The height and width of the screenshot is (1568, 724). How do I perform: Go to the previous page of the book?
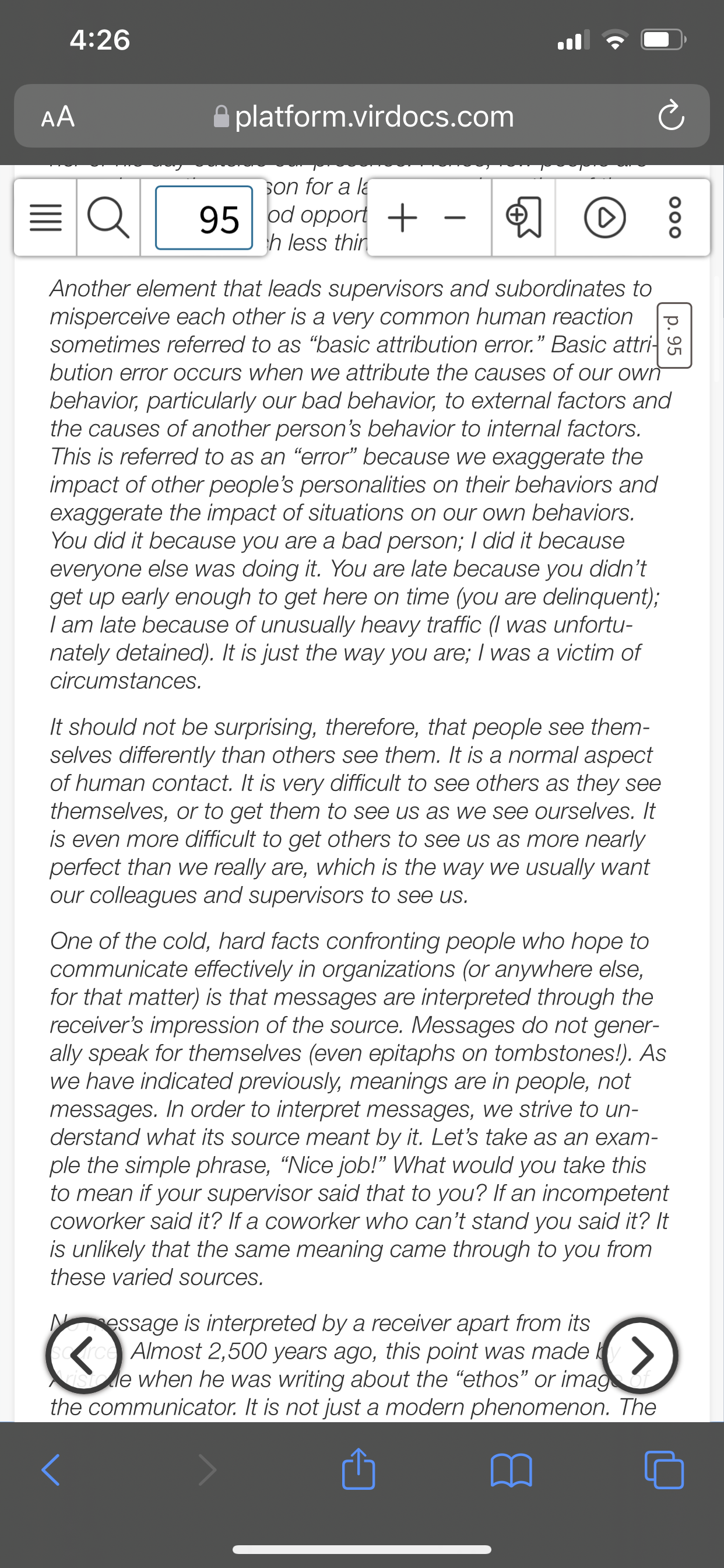[84, 1355]
